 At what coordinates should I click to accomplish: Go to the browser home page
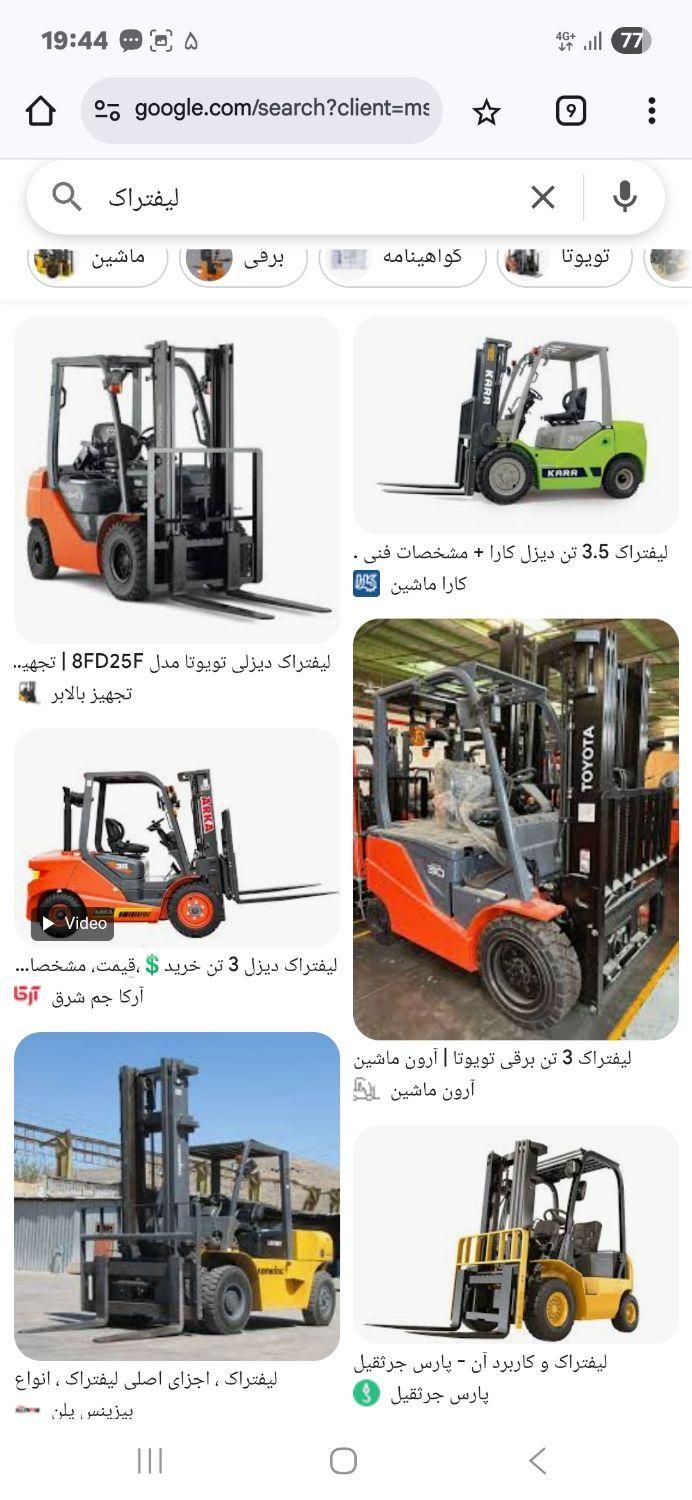(x=41, y=111)
